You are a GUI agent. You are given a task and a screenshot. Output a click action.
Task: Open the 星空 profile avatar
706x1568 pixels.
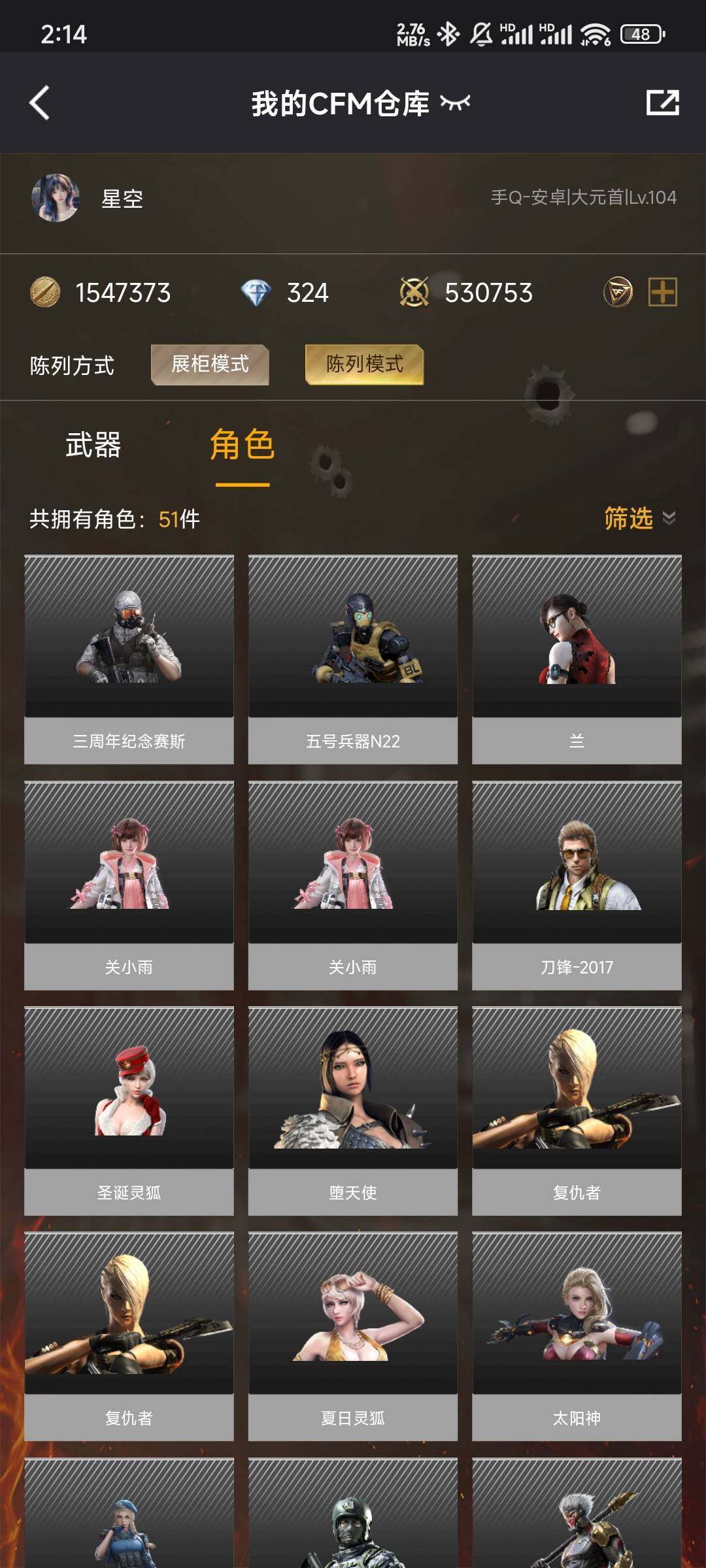point(56,198)
